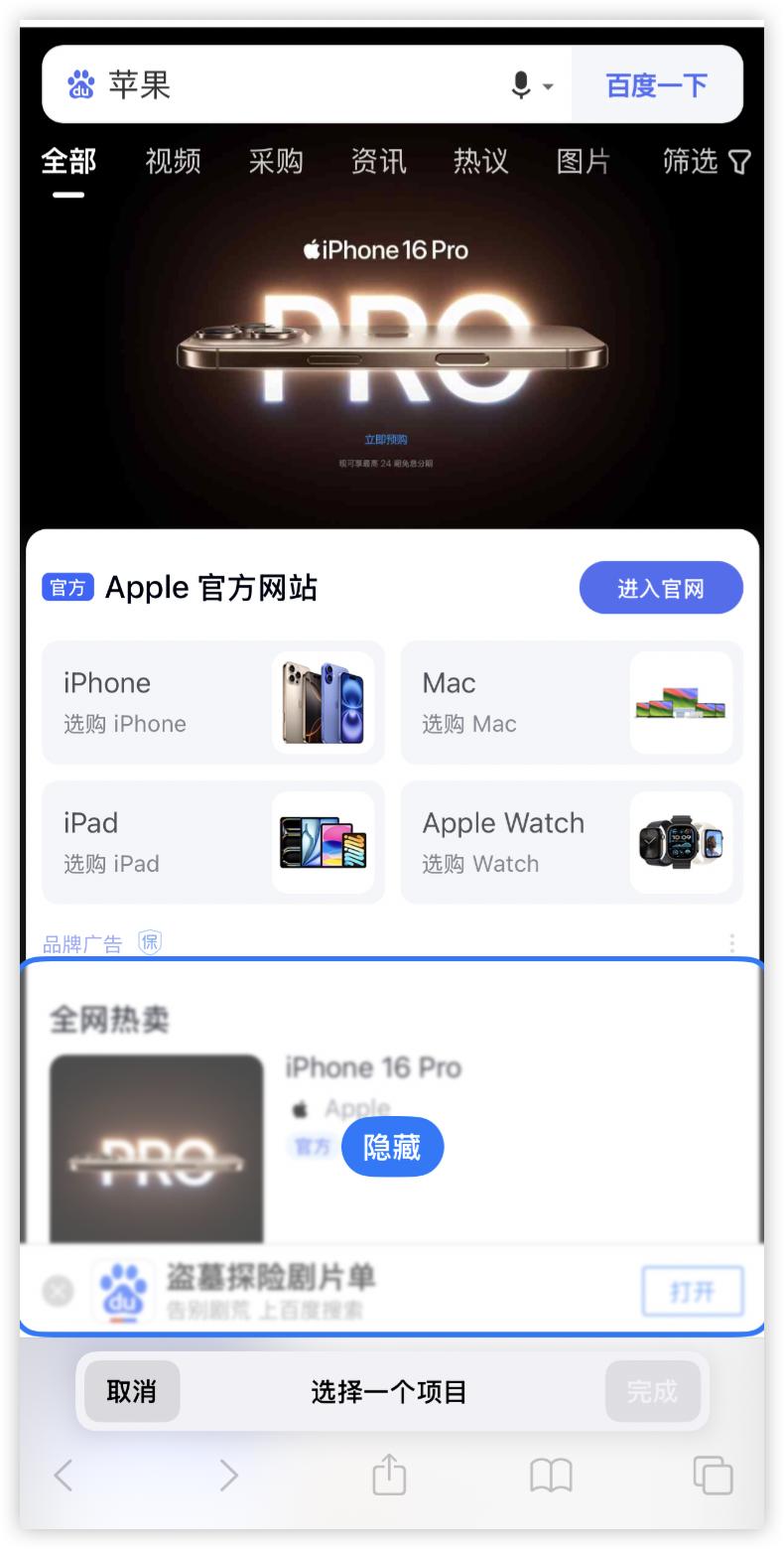Hide the selected item with 隐藏

392,1147
